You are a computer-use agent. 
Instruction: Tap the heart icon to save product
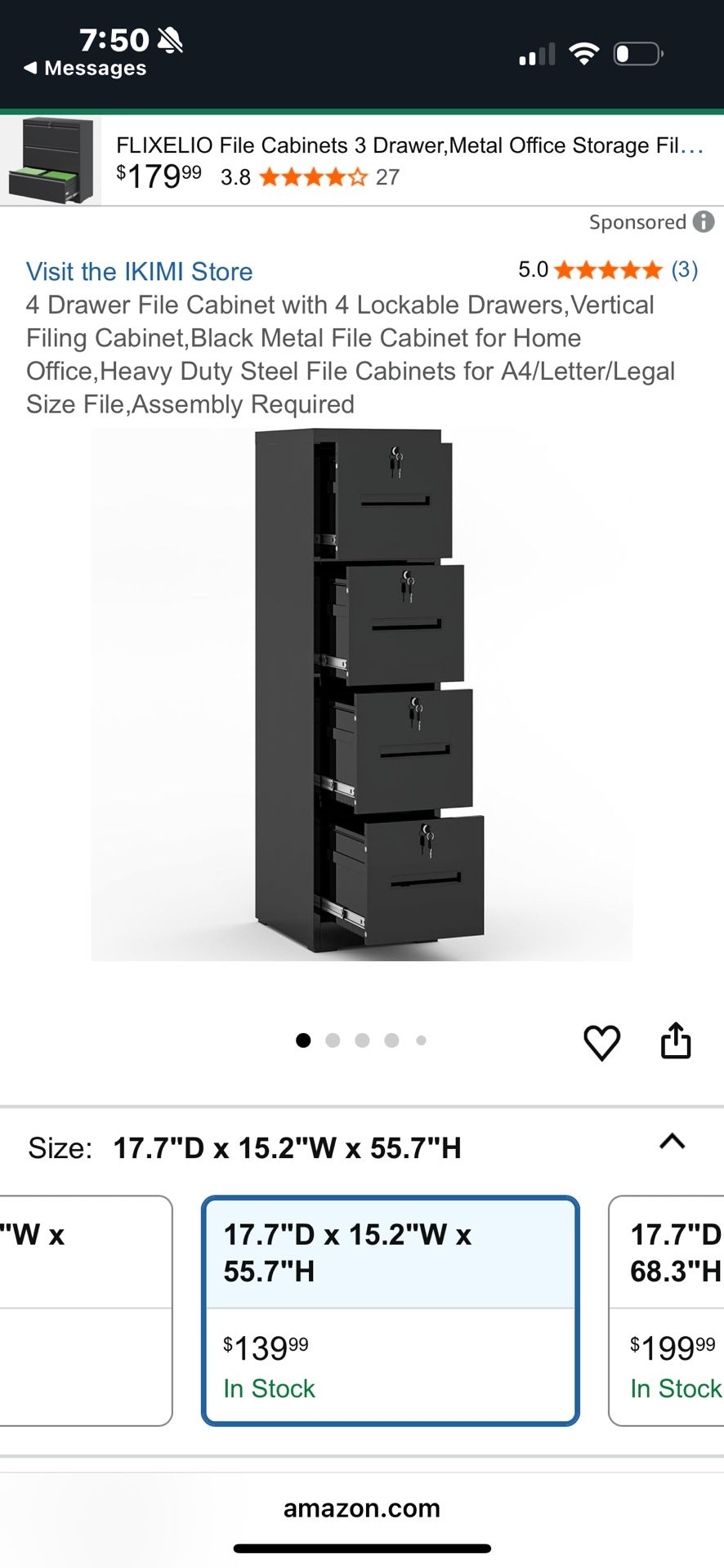click(x=602, y=1040)
